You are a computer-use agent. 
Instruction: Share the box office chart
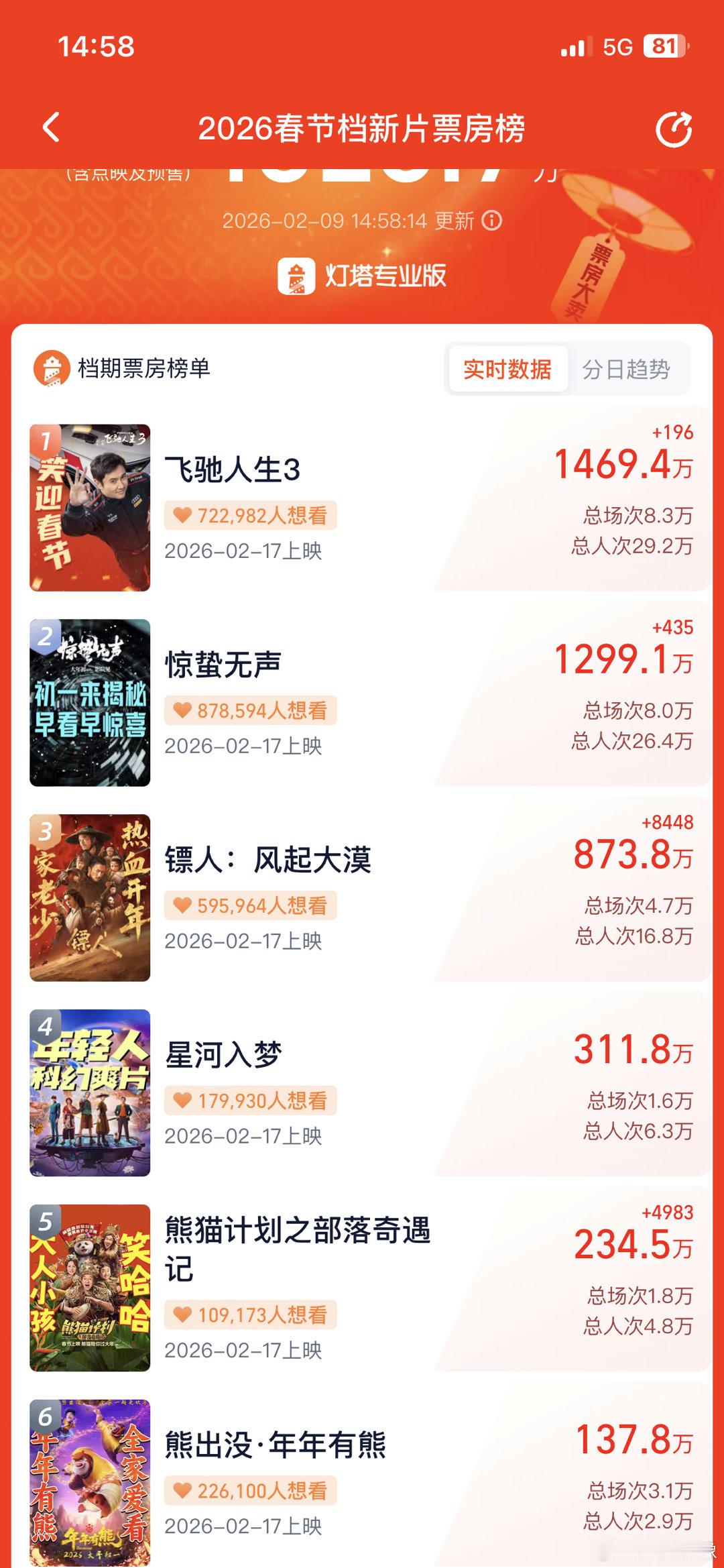[673, 129]
